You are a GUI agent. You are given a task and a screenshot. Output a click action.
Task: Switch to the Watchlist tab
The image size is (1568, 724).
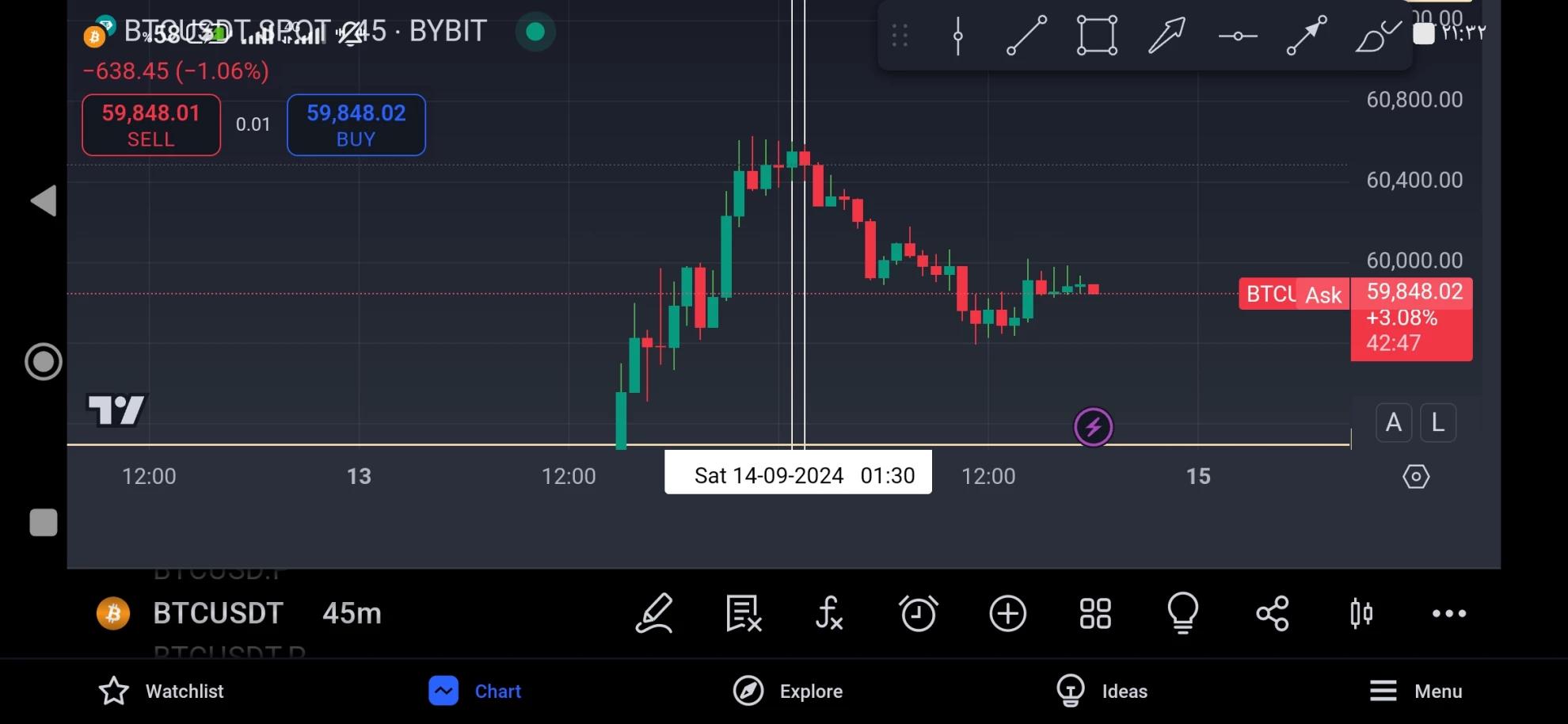tap(162, 692)
